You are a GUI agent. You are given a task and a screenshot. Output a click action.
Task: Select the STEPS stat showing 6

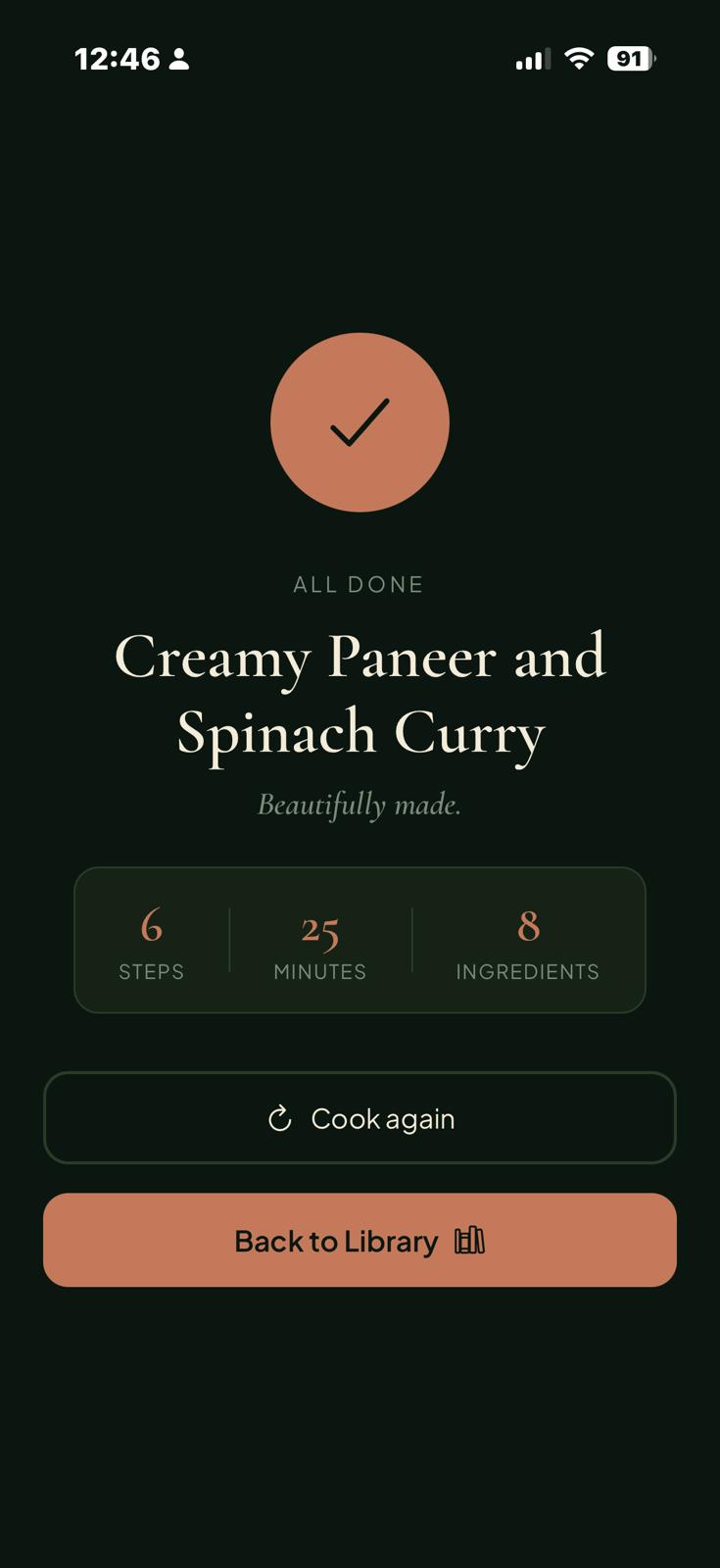[x=150, y=946]
